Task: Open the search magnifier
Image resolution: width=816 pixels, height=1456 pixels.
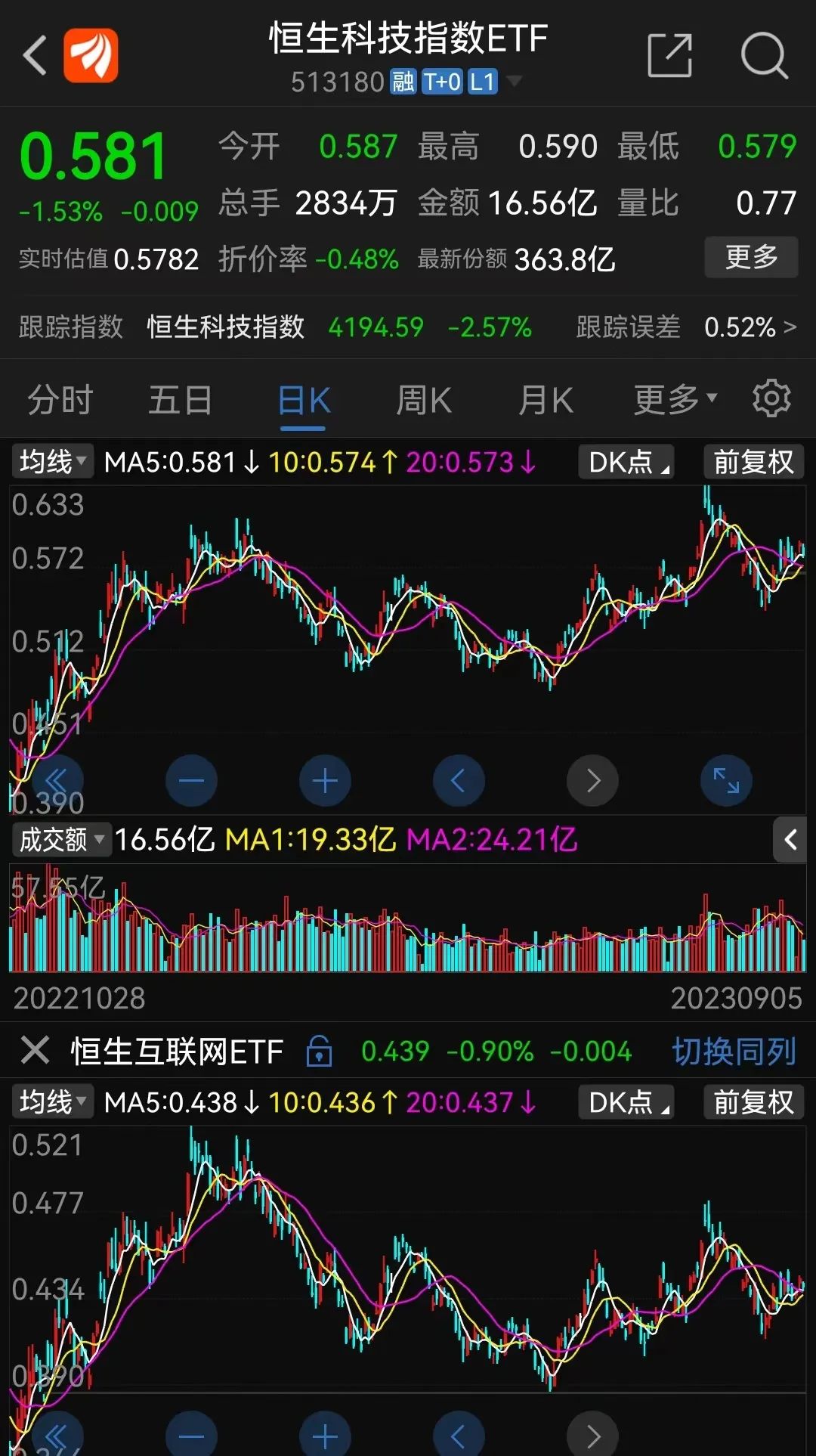Action: coord(764,55)
